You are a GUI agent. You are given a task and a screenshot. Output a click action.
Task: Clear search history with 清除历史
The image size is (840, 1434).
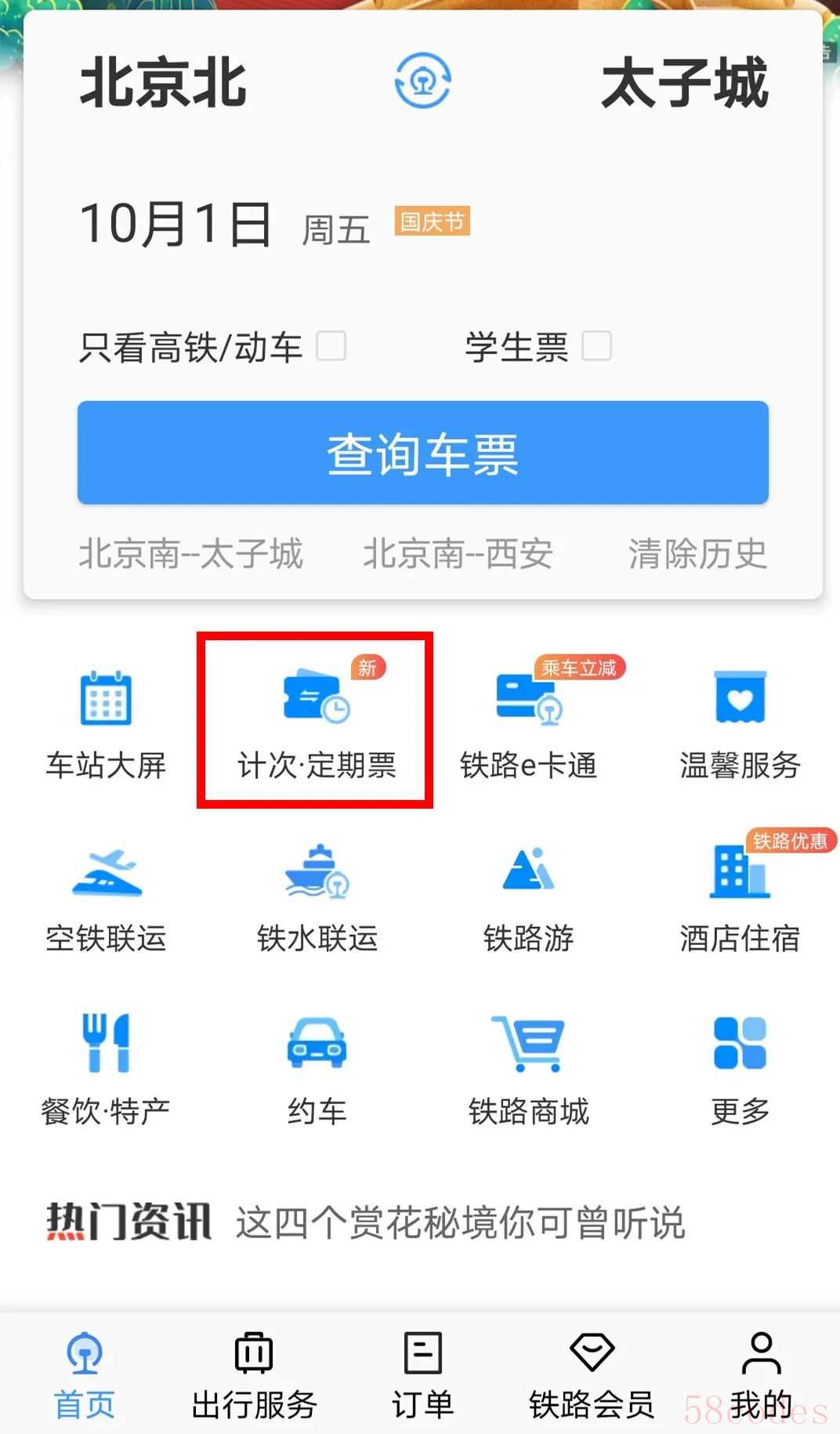pyautogui.click(x=697, y=554)
